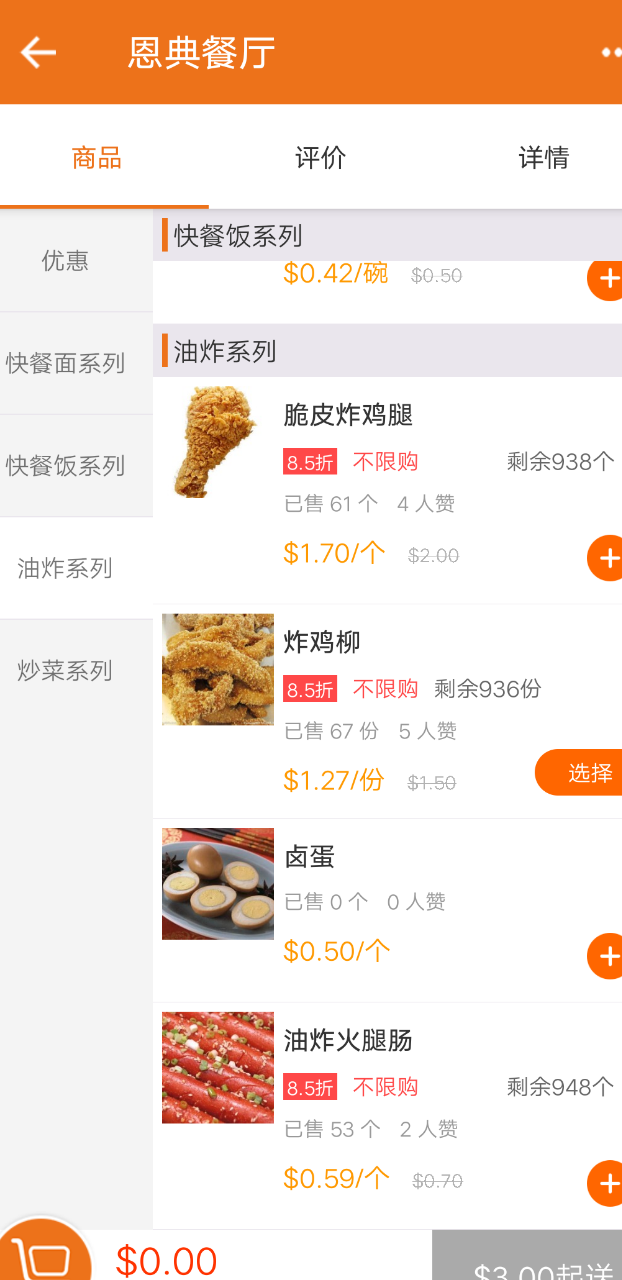Add 油炸火腿肠 to the cart
This screenshot has height=1280, width=622.
[x=606, y=1183]
